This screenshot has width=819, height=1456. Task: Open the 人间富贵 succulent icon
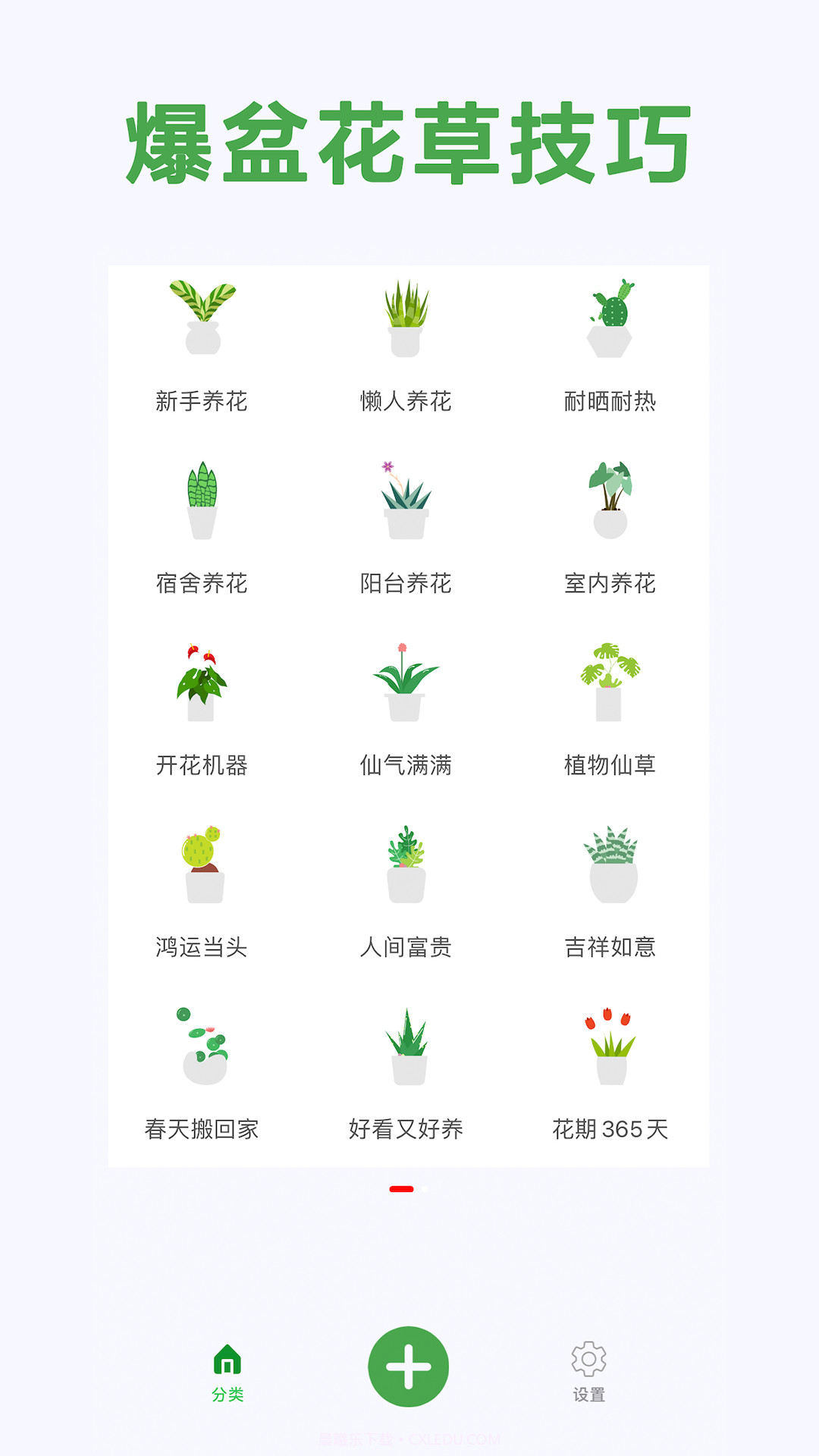tap(408, 864)
